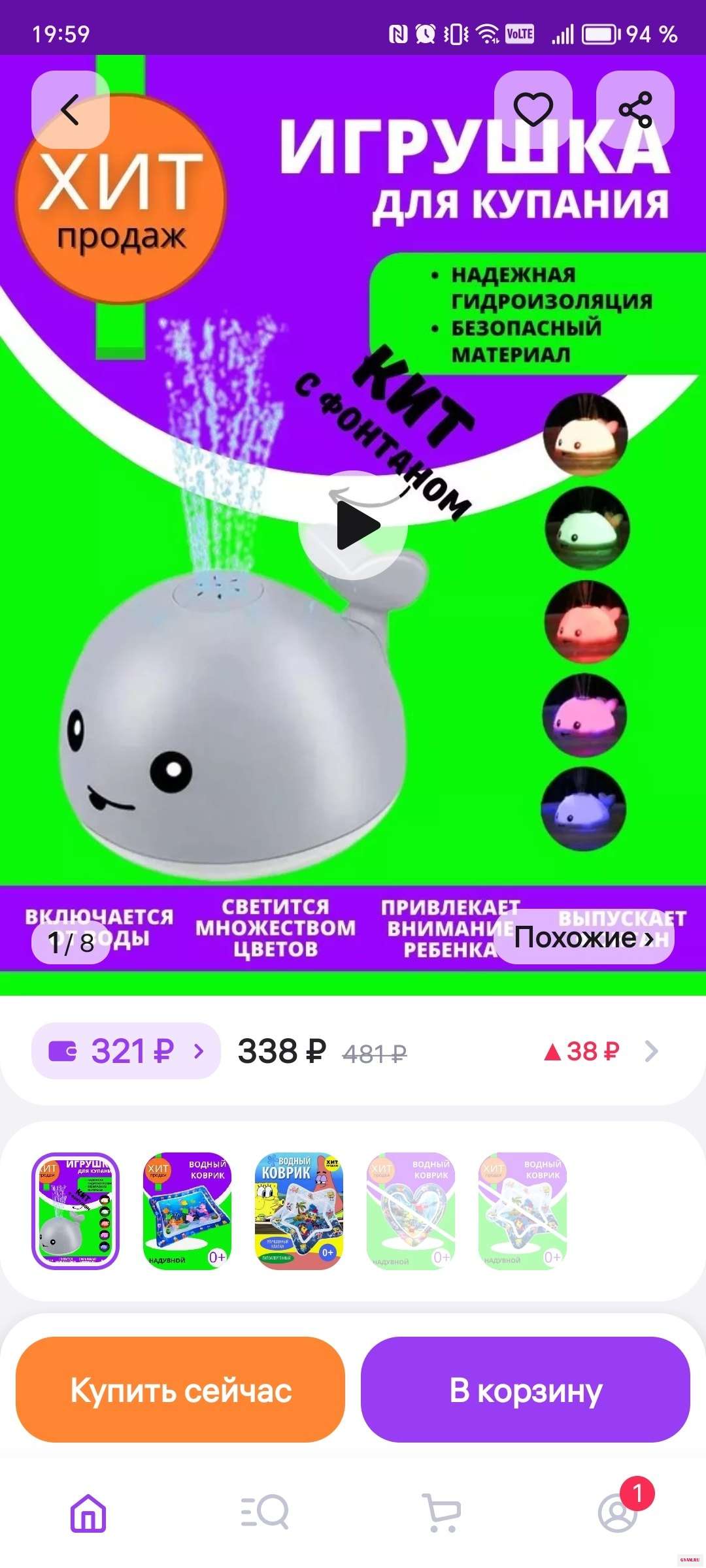
Task: Play the product video
Action: pyautogui.click(x=353, y=525)
